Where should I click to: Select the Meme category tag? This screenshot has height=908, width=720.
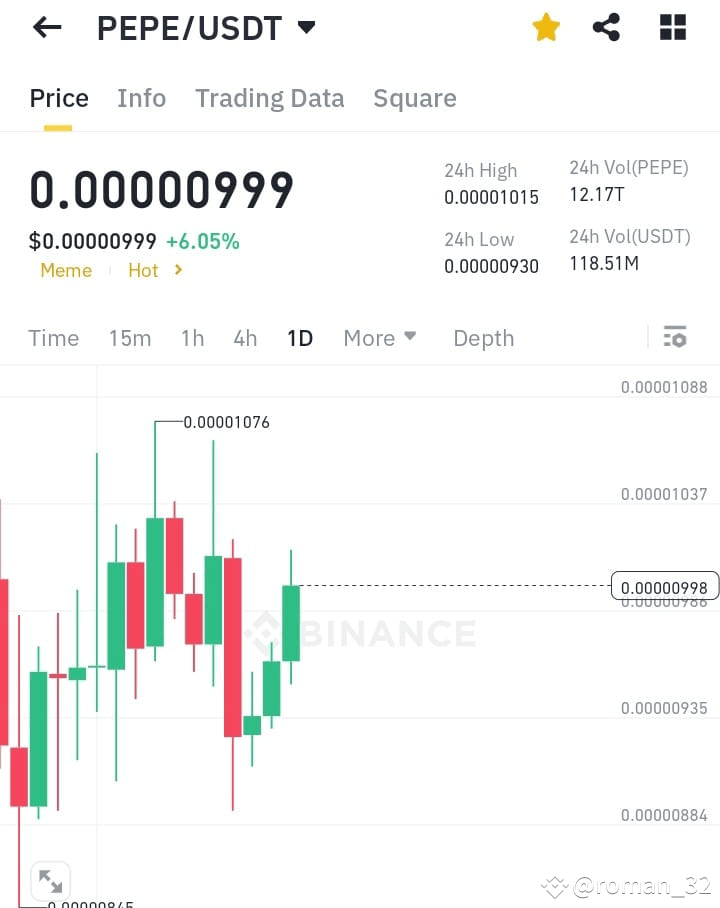[65, 270]
